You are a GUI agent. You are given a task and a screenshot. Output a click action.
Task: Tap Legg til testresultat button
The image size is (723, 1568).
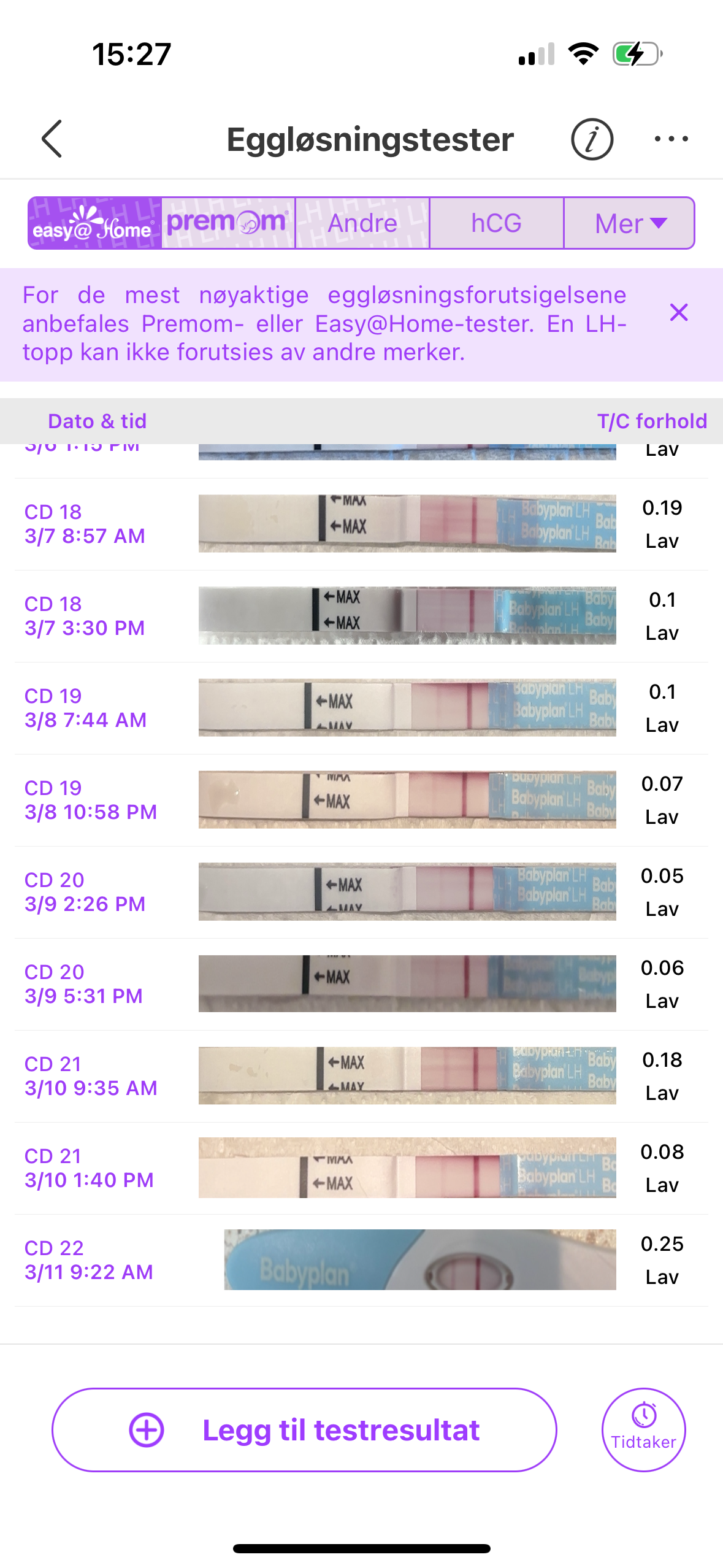click(x=304, y=1429)
